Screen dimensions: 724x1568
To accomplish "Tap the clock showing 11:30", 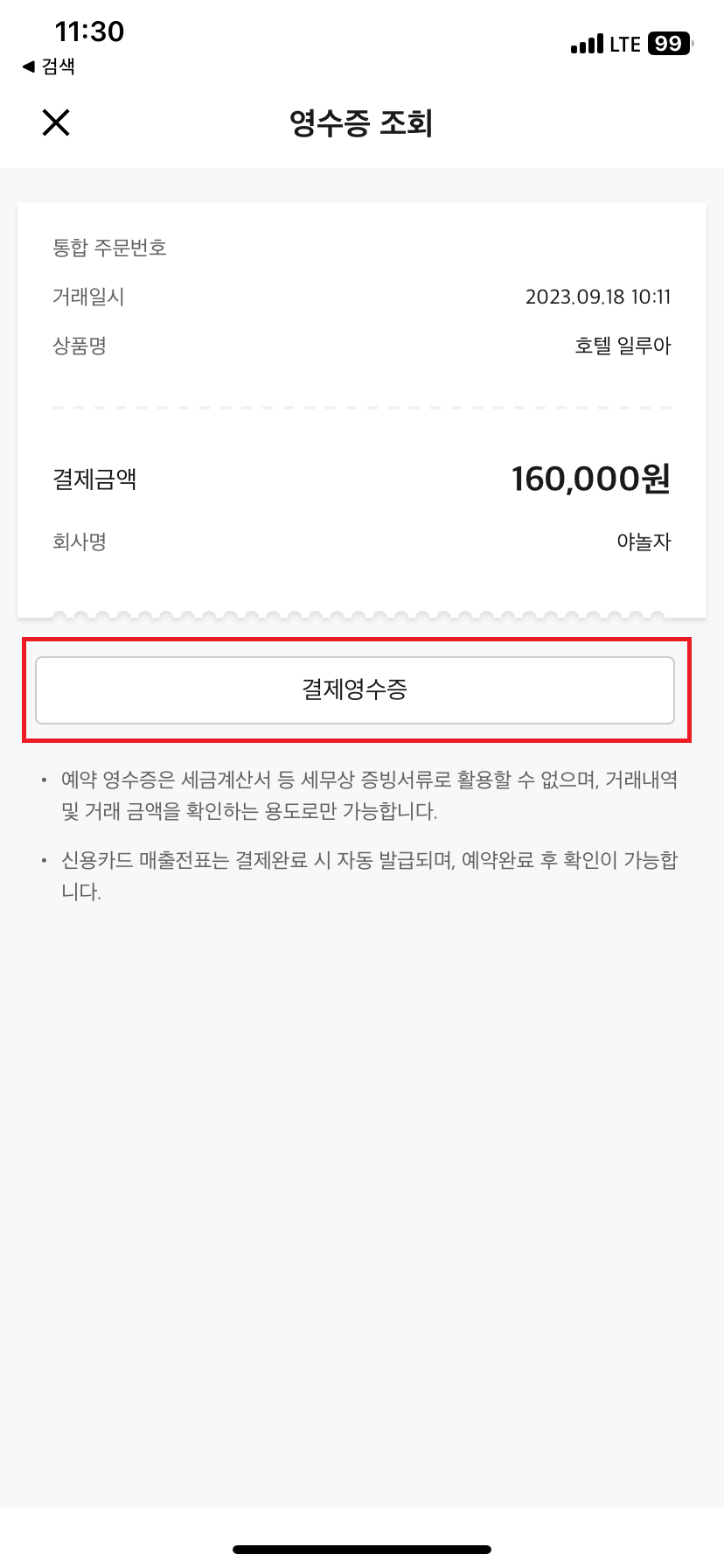I will click(90, 31).
